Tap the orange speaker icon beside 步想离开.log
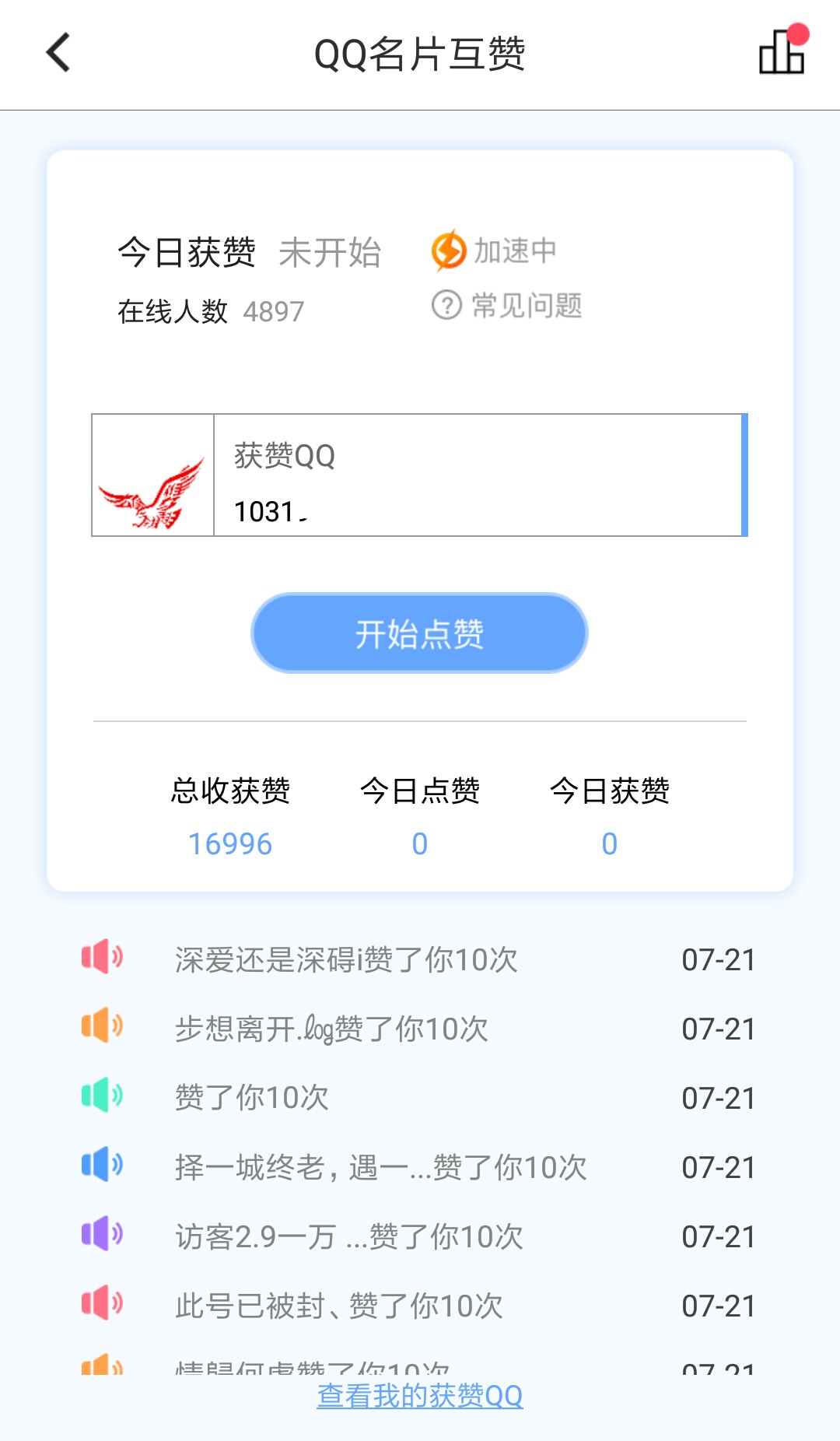The width and height of the screenshot is (840, 1441). coord(101,1027)
